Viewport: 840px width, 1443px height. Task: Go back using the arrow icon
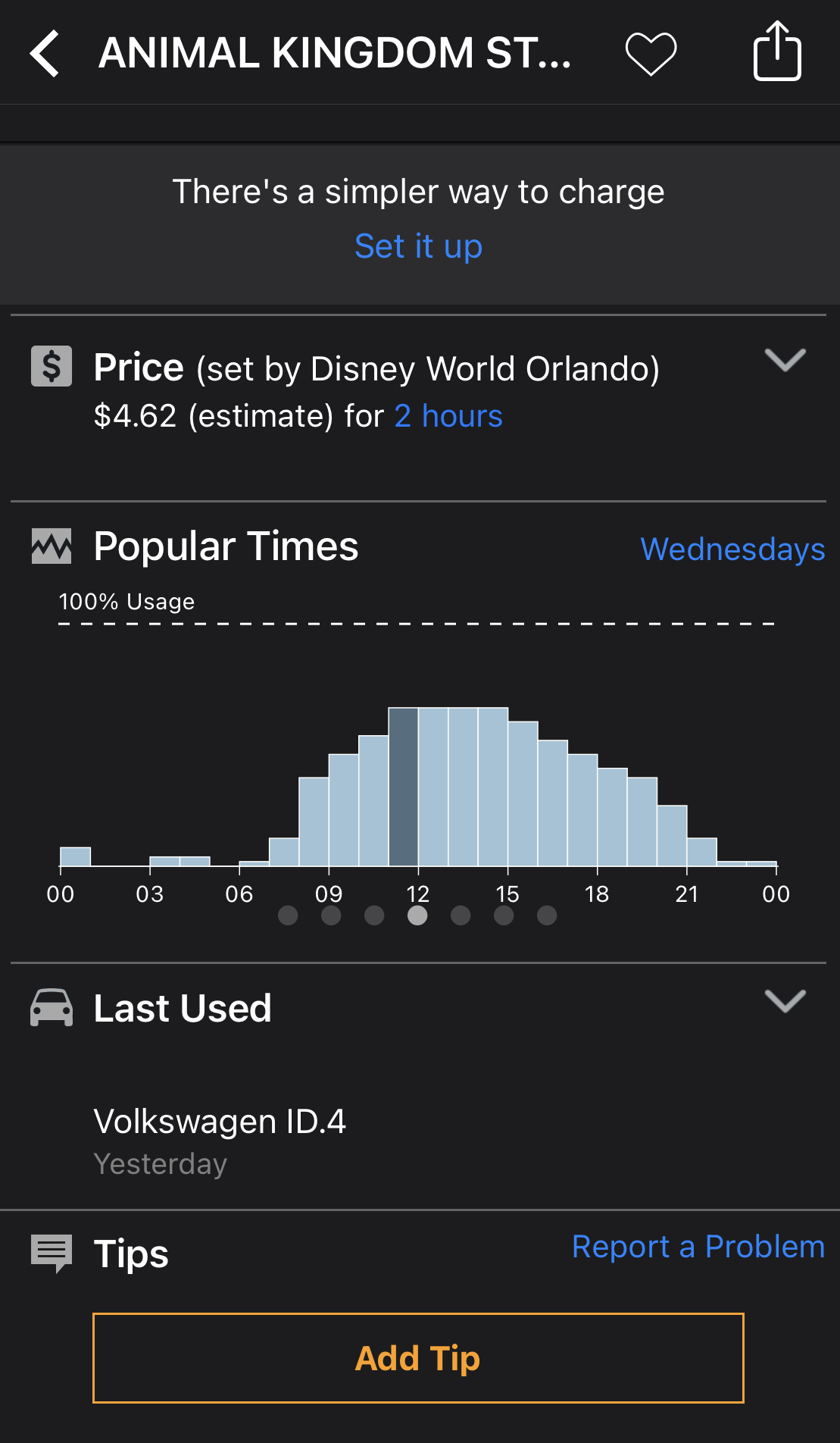pyautogui.click(x=45, y=53)
